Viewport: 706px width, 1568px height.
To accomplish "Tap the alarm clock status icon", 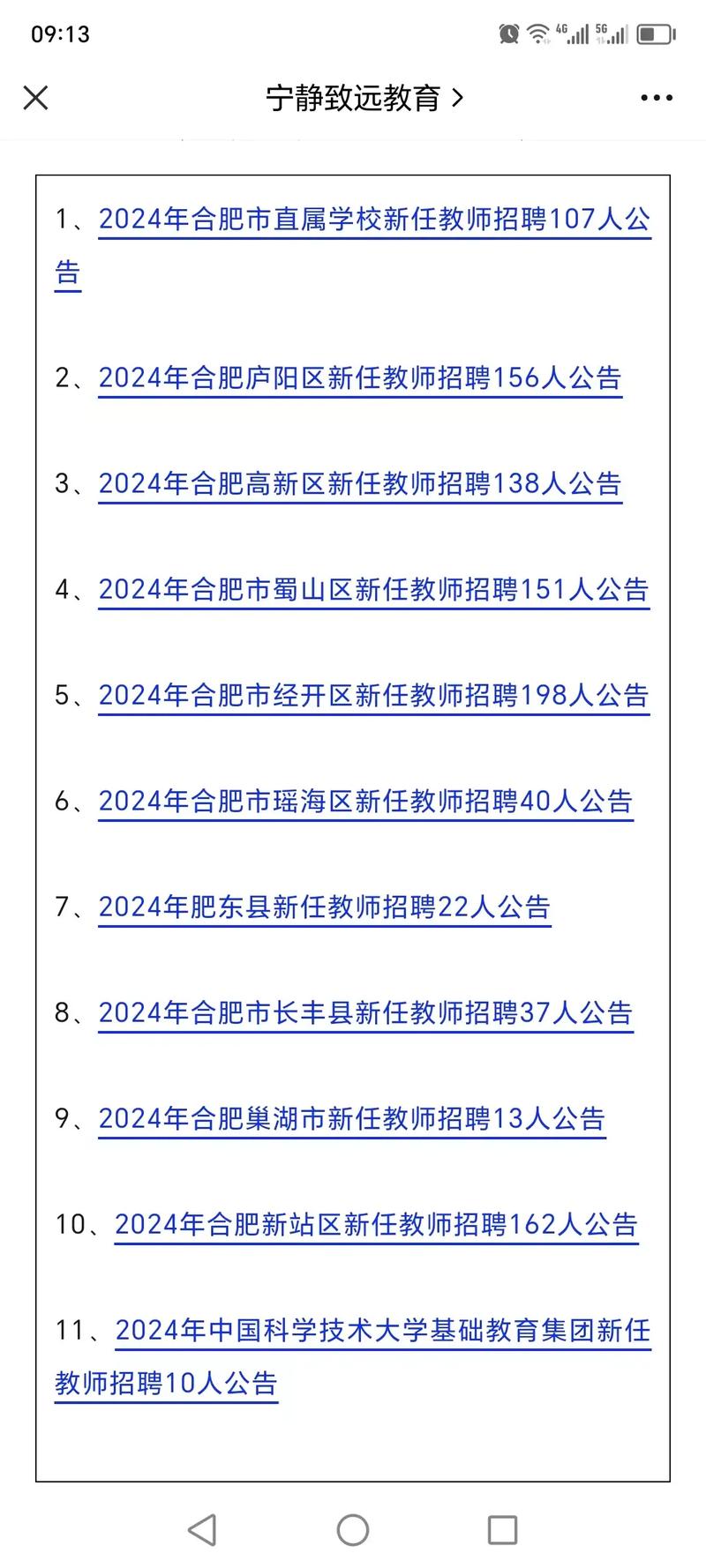I will (x=508, y=34).
